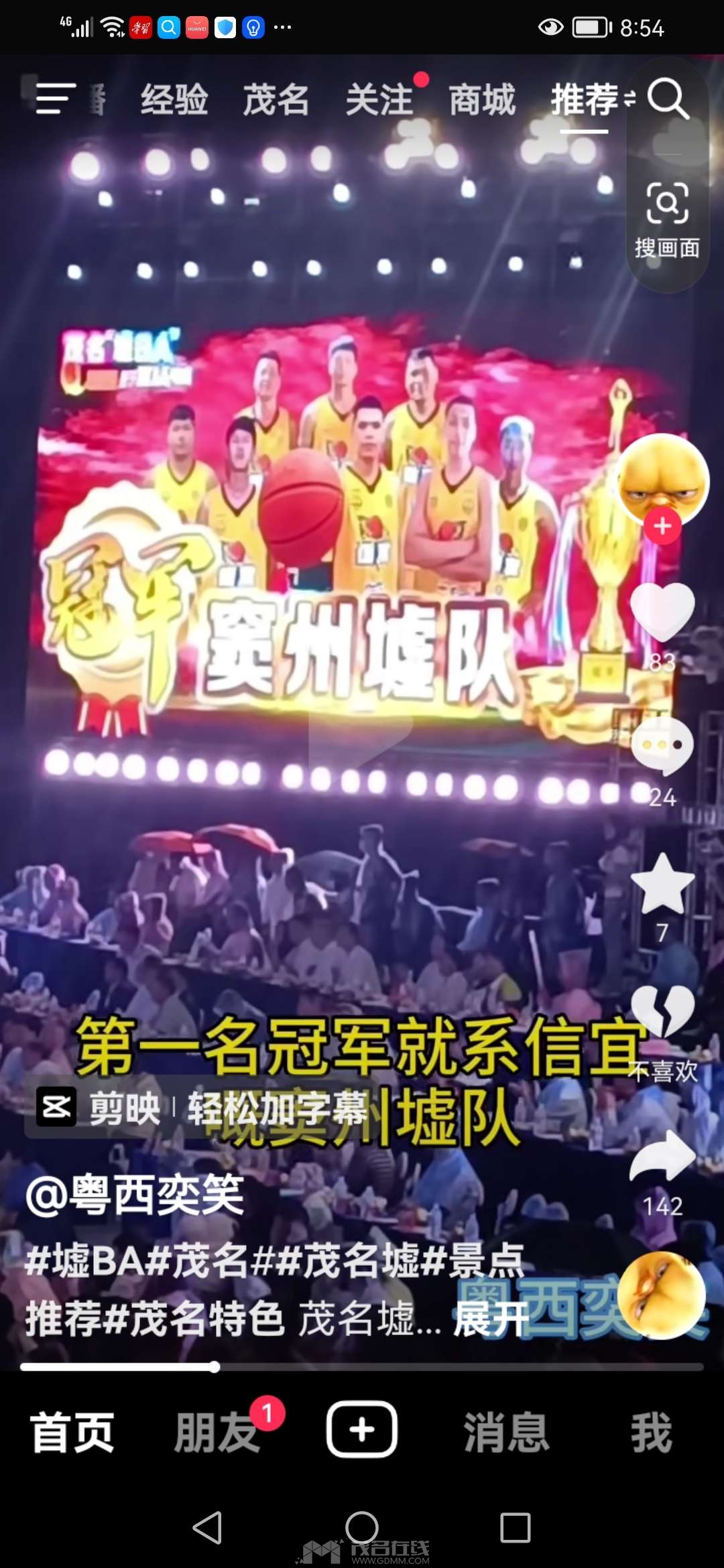
Task: Follow the author via the plus badge
Action: pyautogui.click(x=662, y=526)
